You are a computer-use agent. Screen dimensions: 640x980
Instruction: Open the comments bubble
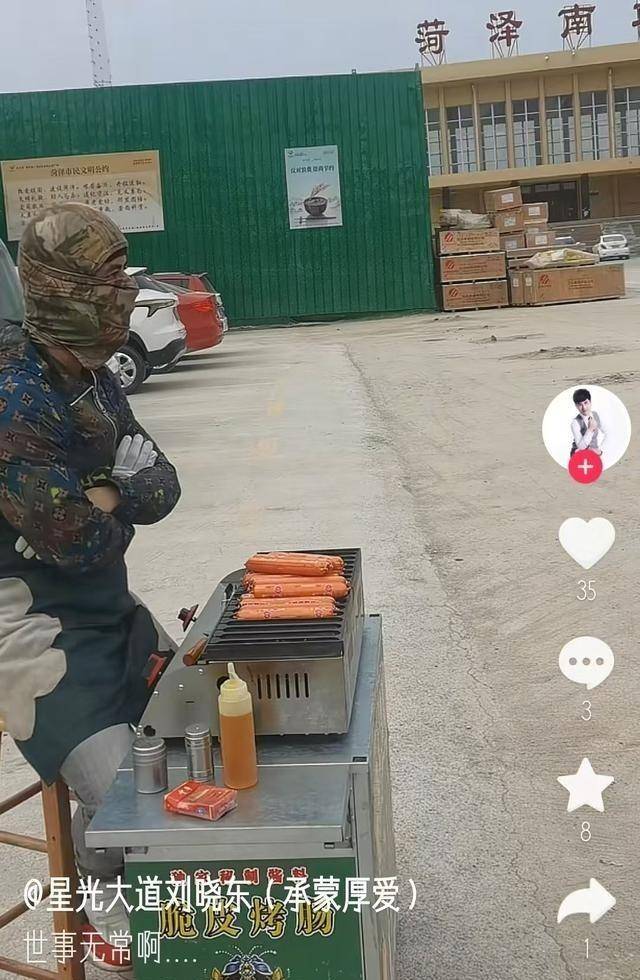point(586,662)
